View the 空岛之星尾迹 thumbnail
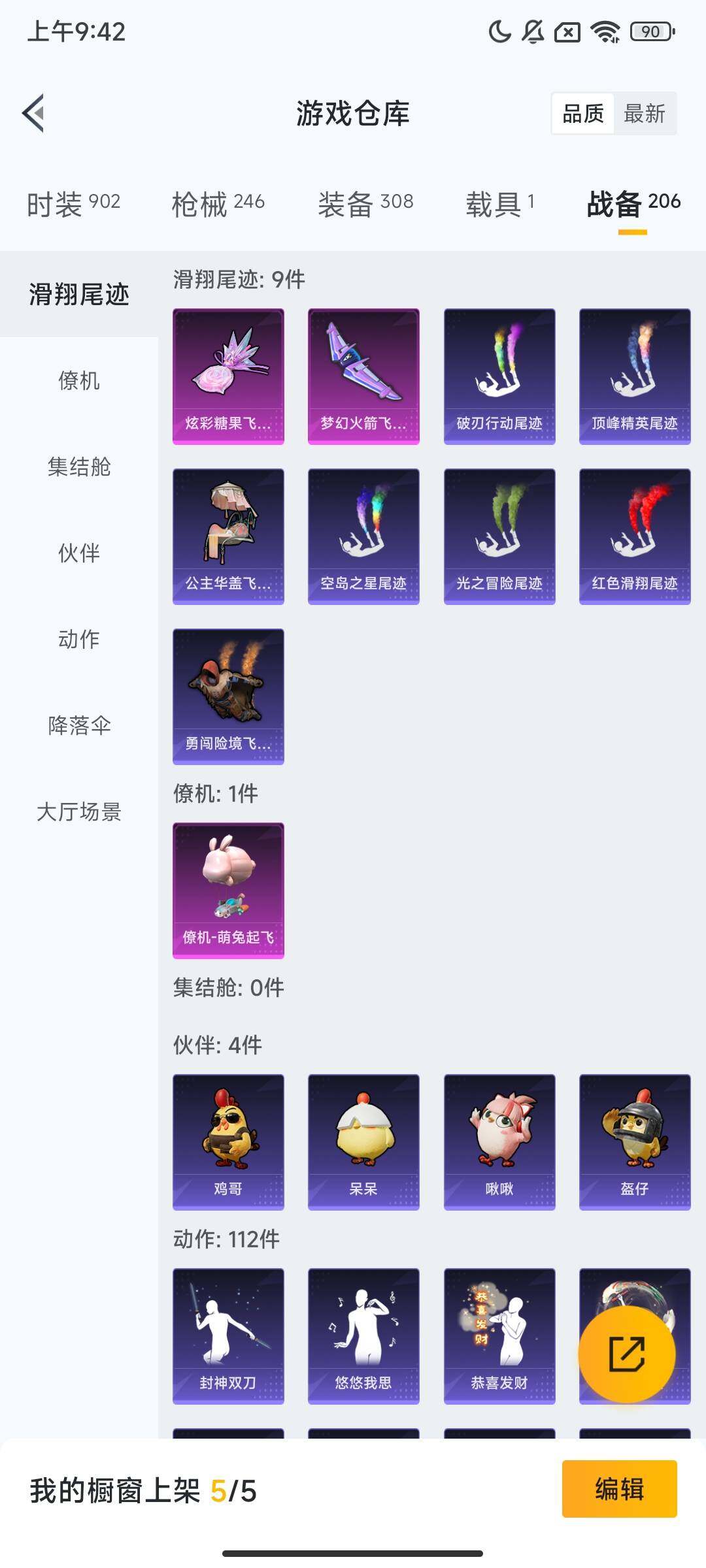This screenshot has width=706, height=1568. click(x=363, y=536)
